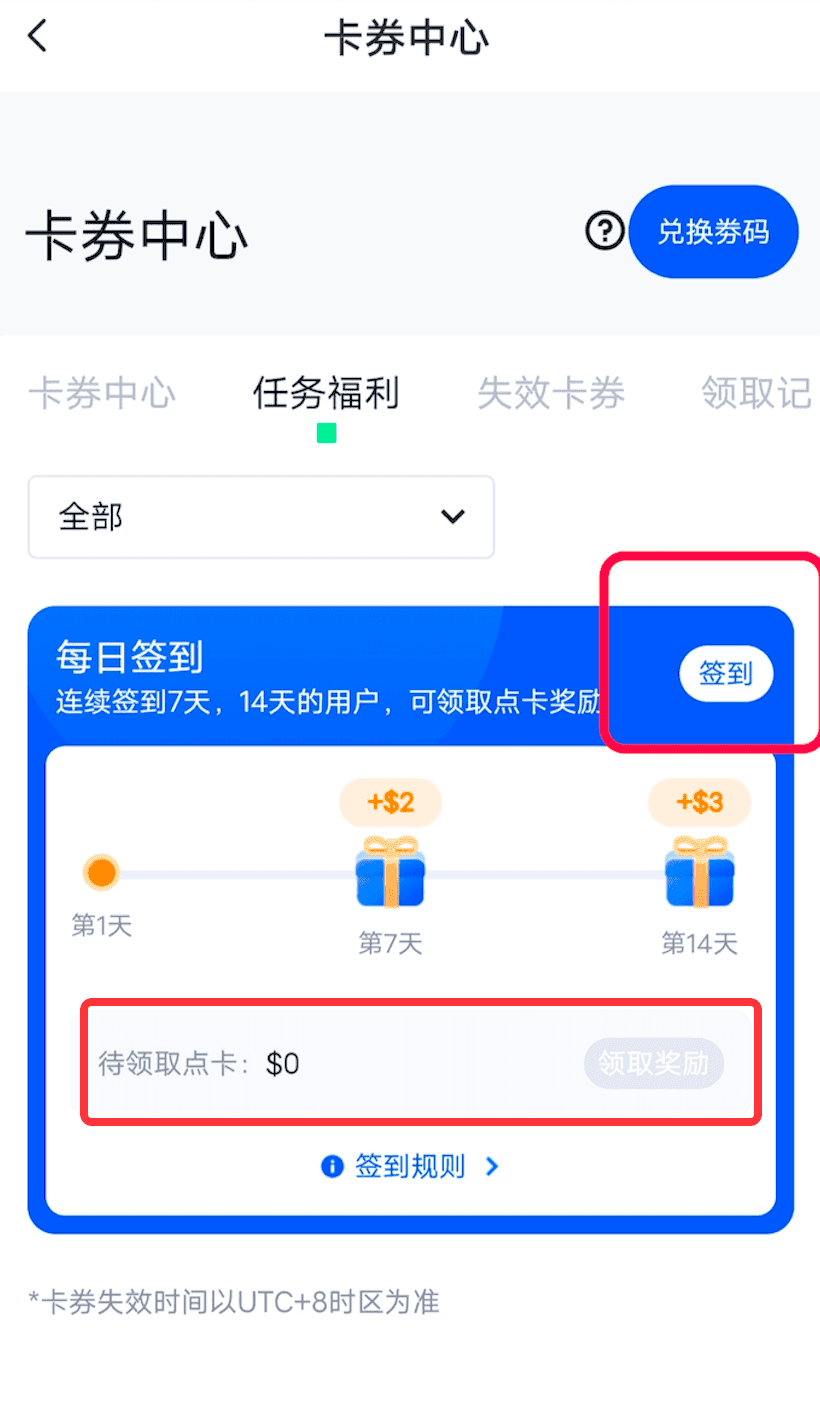The image size is (820, 1412).
Task: Tap the 领取奖励 claim reward button
Action: tap(654, 1063)
